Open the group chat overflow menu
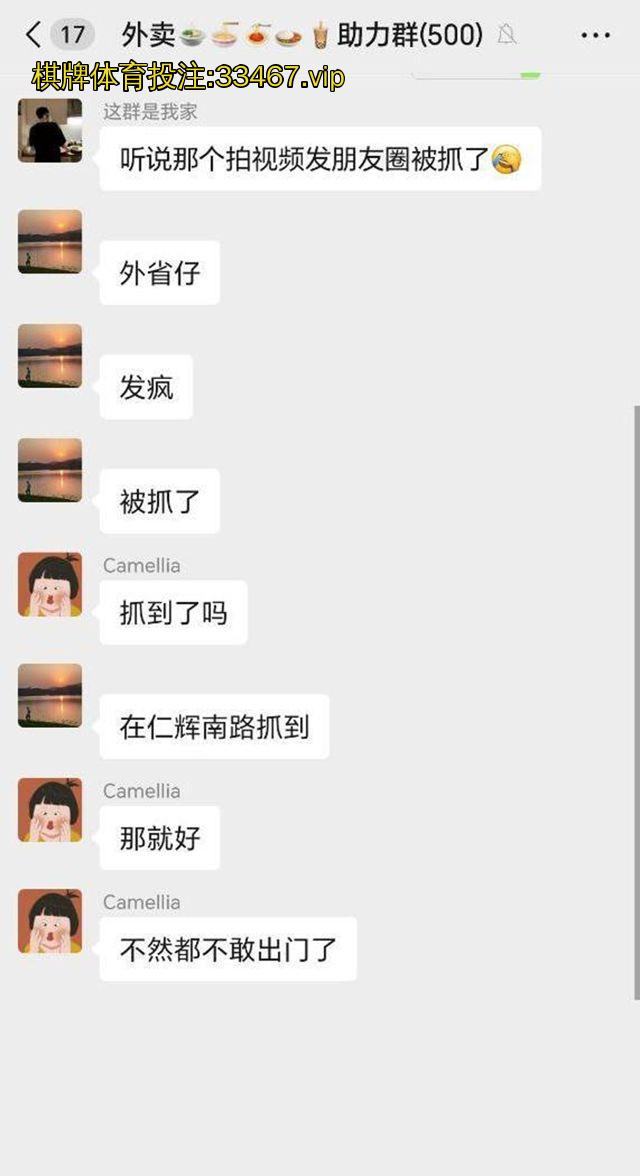 (x=595, y=36)
